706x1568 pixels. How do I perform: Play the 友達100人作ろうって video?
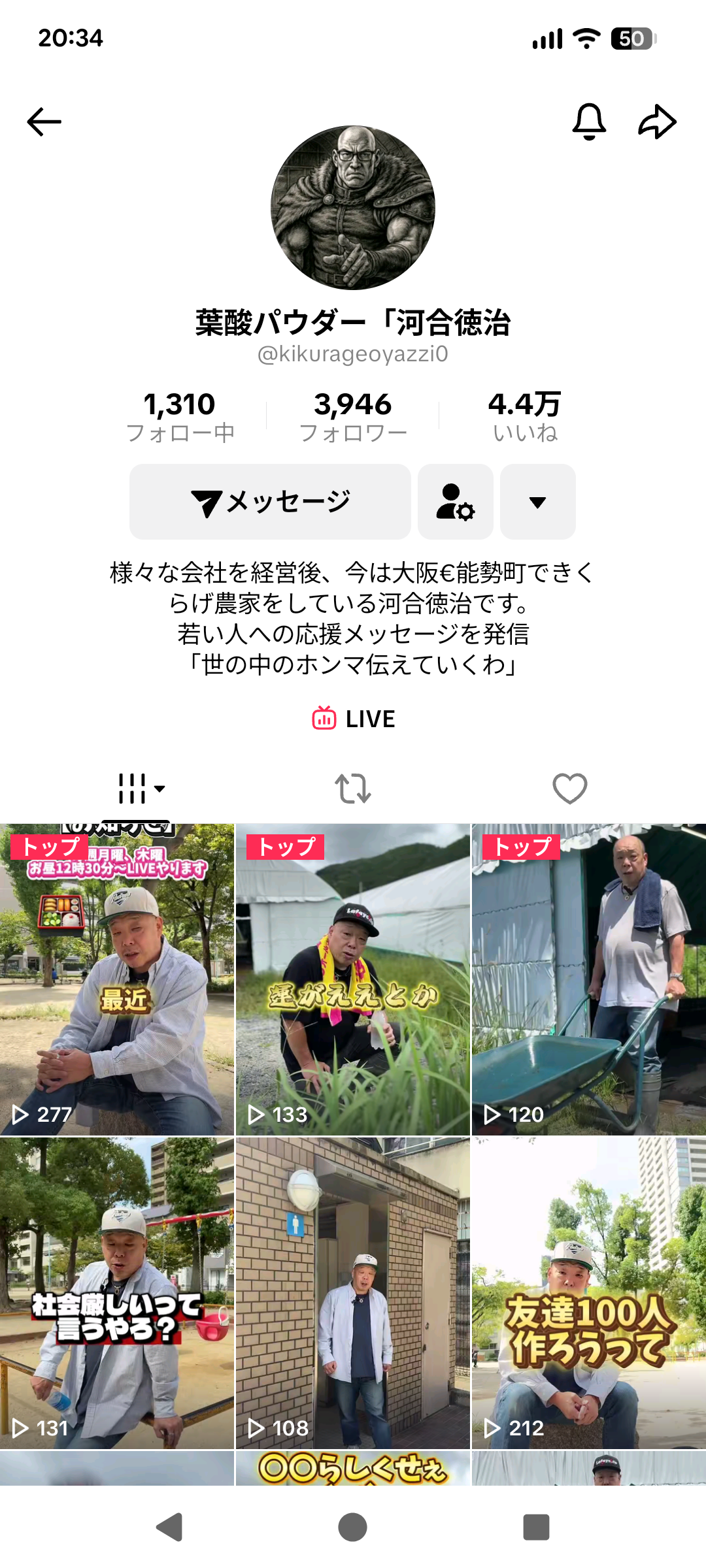(588, 1294)
